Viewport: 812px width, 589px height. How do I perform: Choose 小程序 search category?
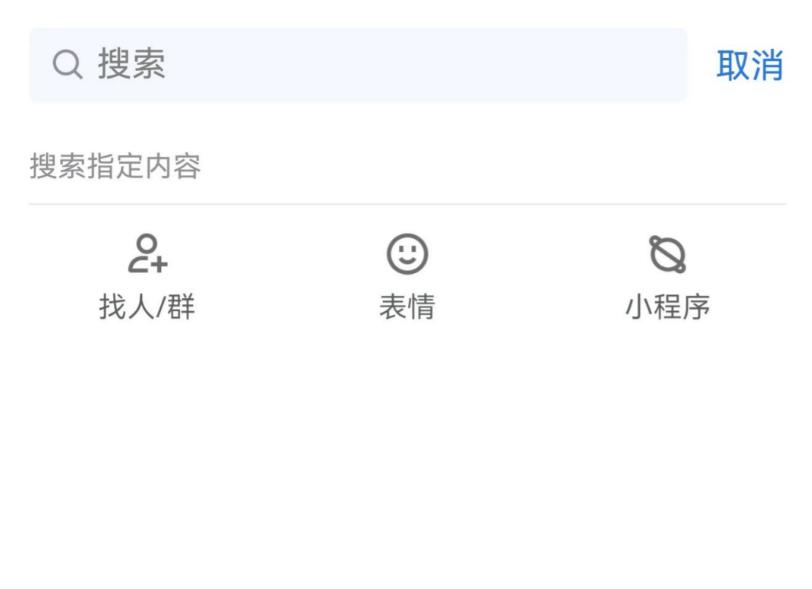[x=667, y=278]
